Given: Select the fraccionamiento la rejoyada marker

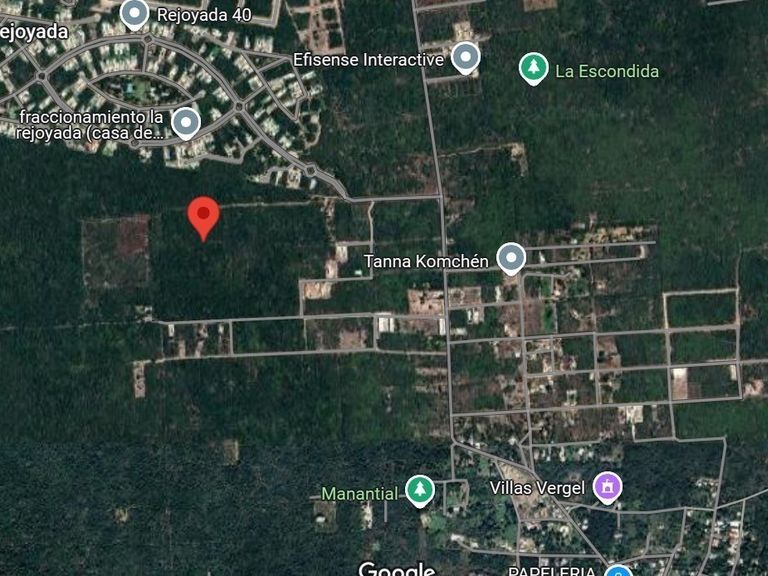Looking at the screenshot, I should (x=185, y=123).
